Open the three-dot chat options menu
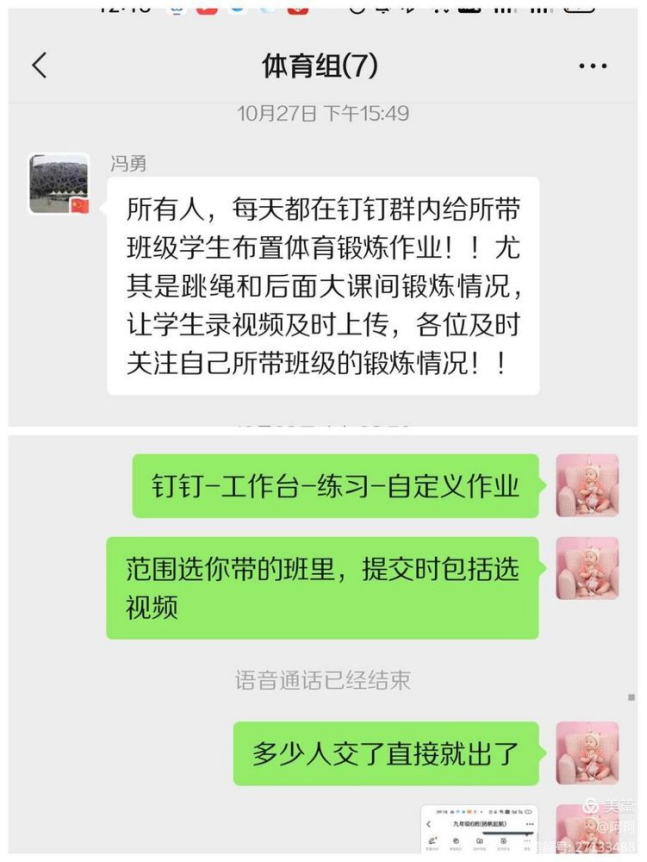Image resolution: width=647 pixels, height=862 pixels. pos(593,67)
